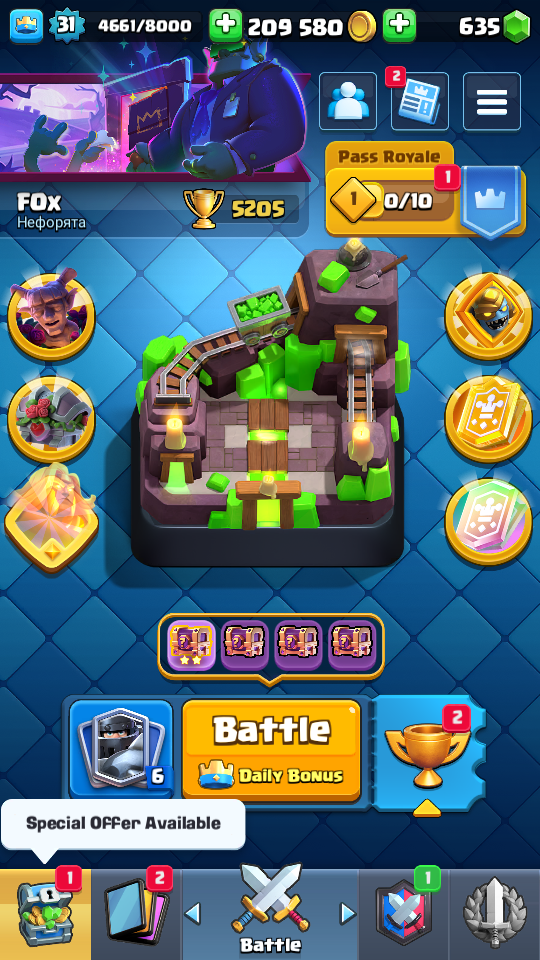This screenshot has height=960, width=540.
Task: Open the King level crown icon
Action: point(26,26)
